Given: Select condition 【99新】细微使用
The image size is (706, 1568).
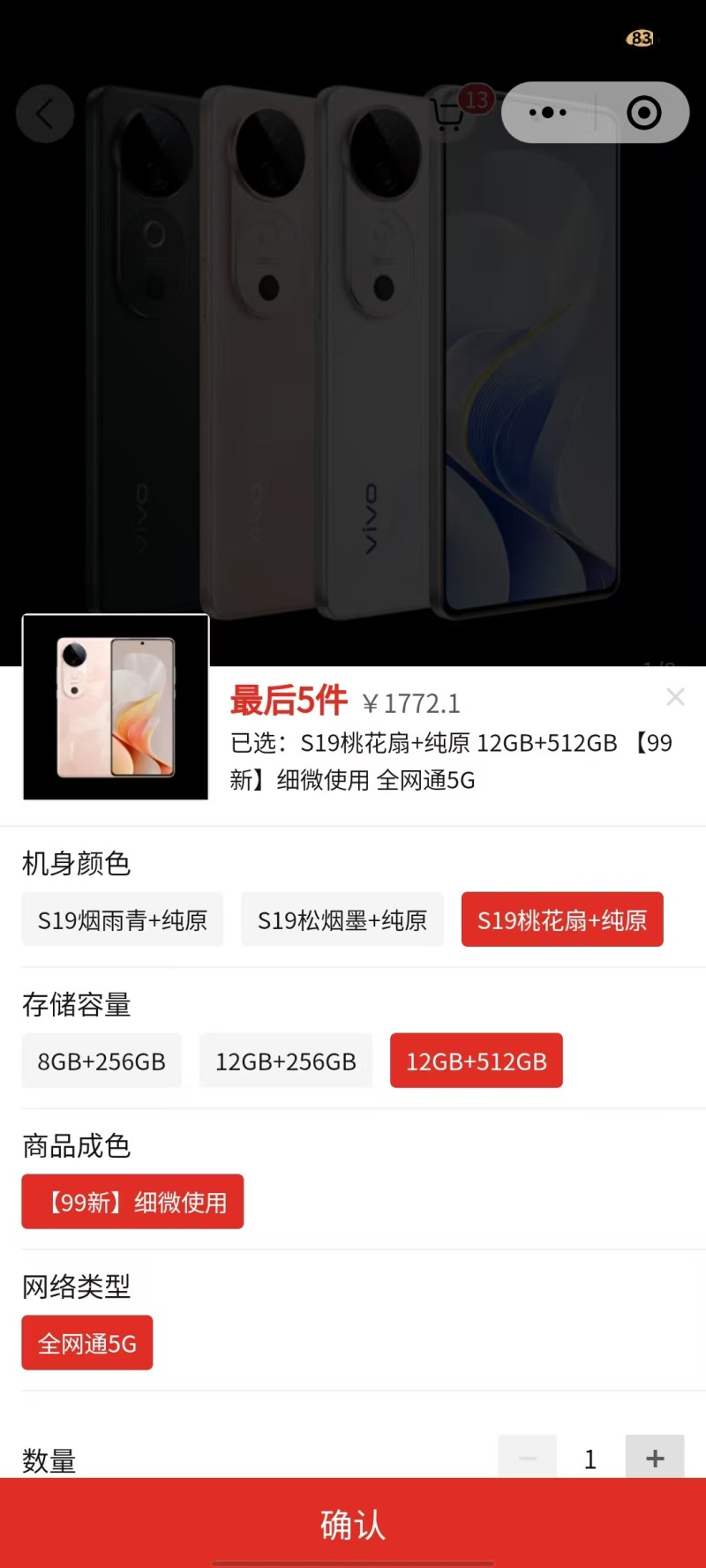Looking at the screenshot, I should pos(132,1202).
